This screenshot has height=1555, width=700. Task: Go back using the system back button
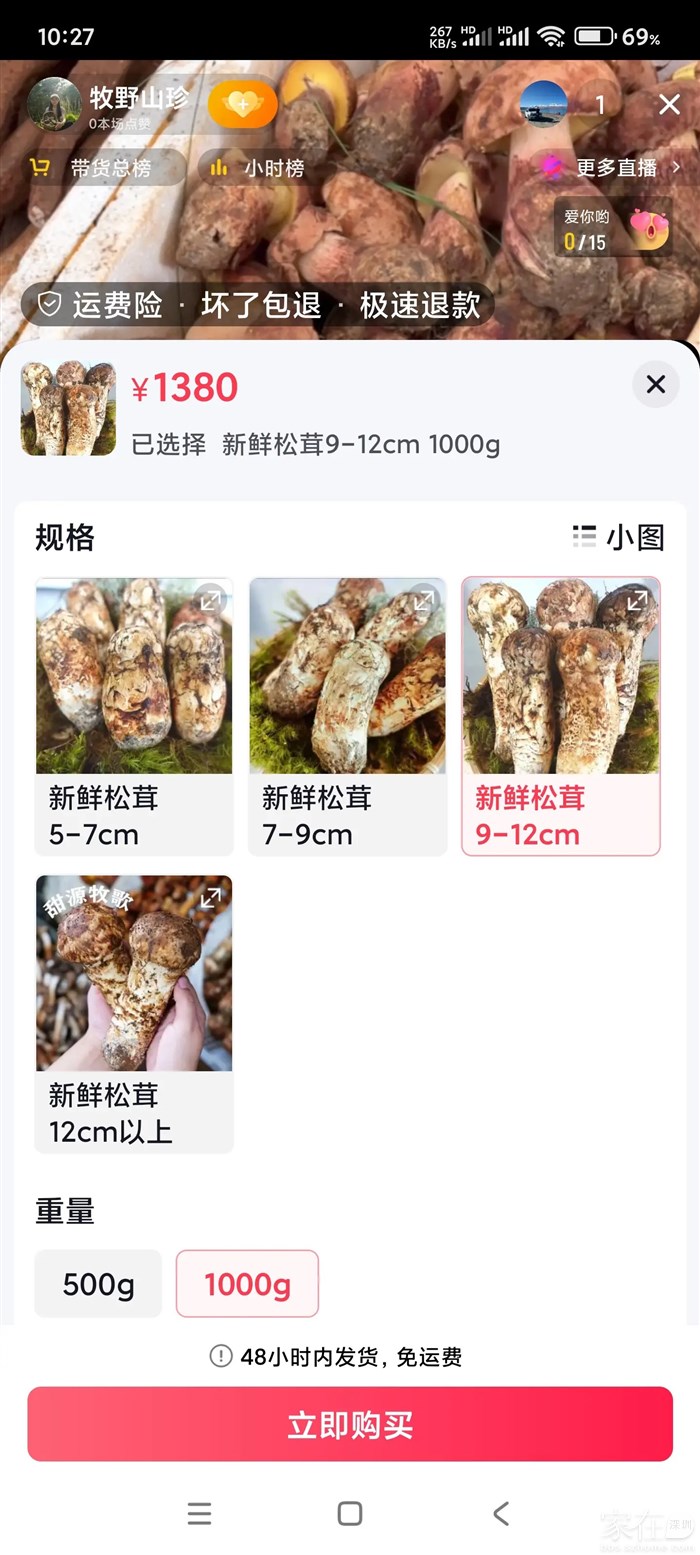[501, 1513]
